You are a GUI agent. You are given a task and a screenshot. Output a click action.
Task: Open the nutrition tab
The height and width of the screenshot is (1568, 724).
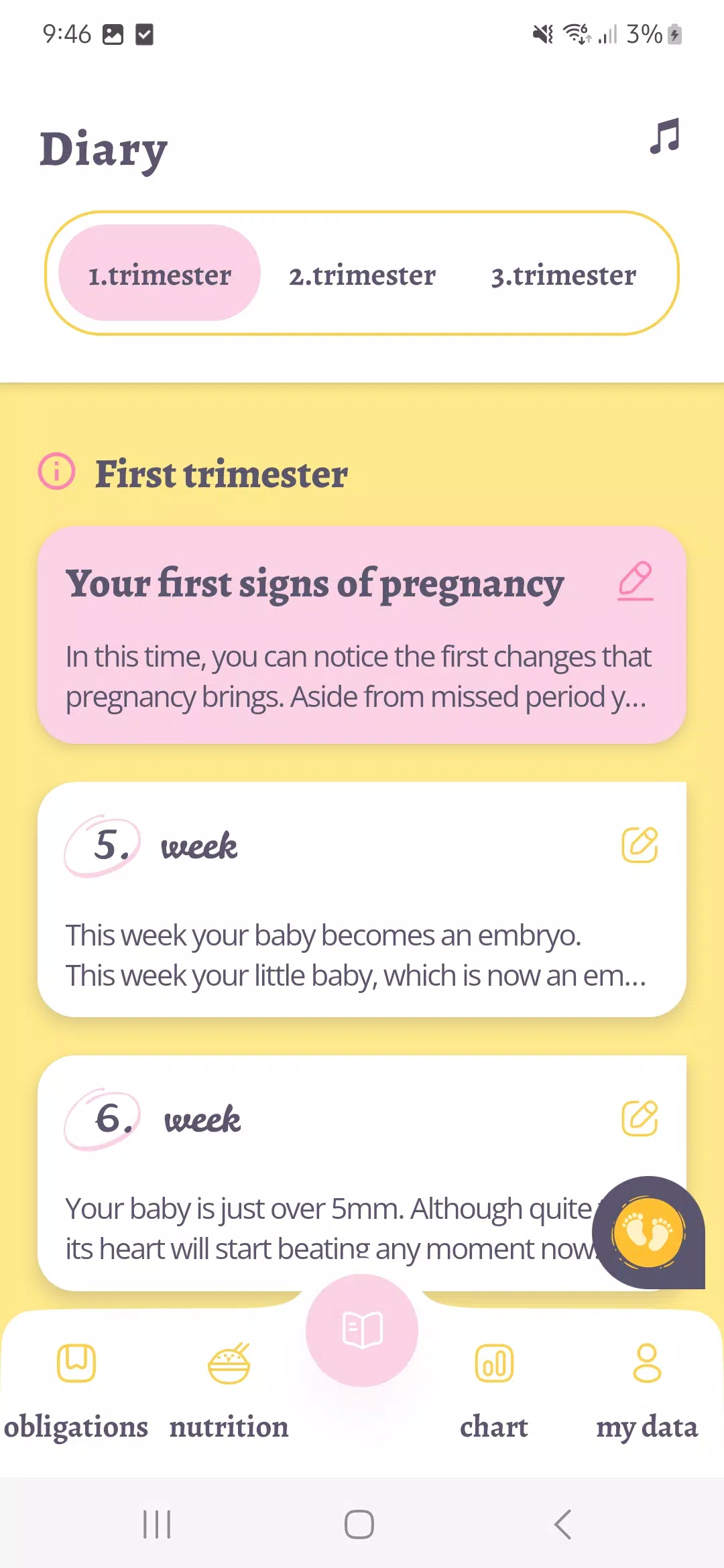pyautogui.click(x=229, y=1390)
